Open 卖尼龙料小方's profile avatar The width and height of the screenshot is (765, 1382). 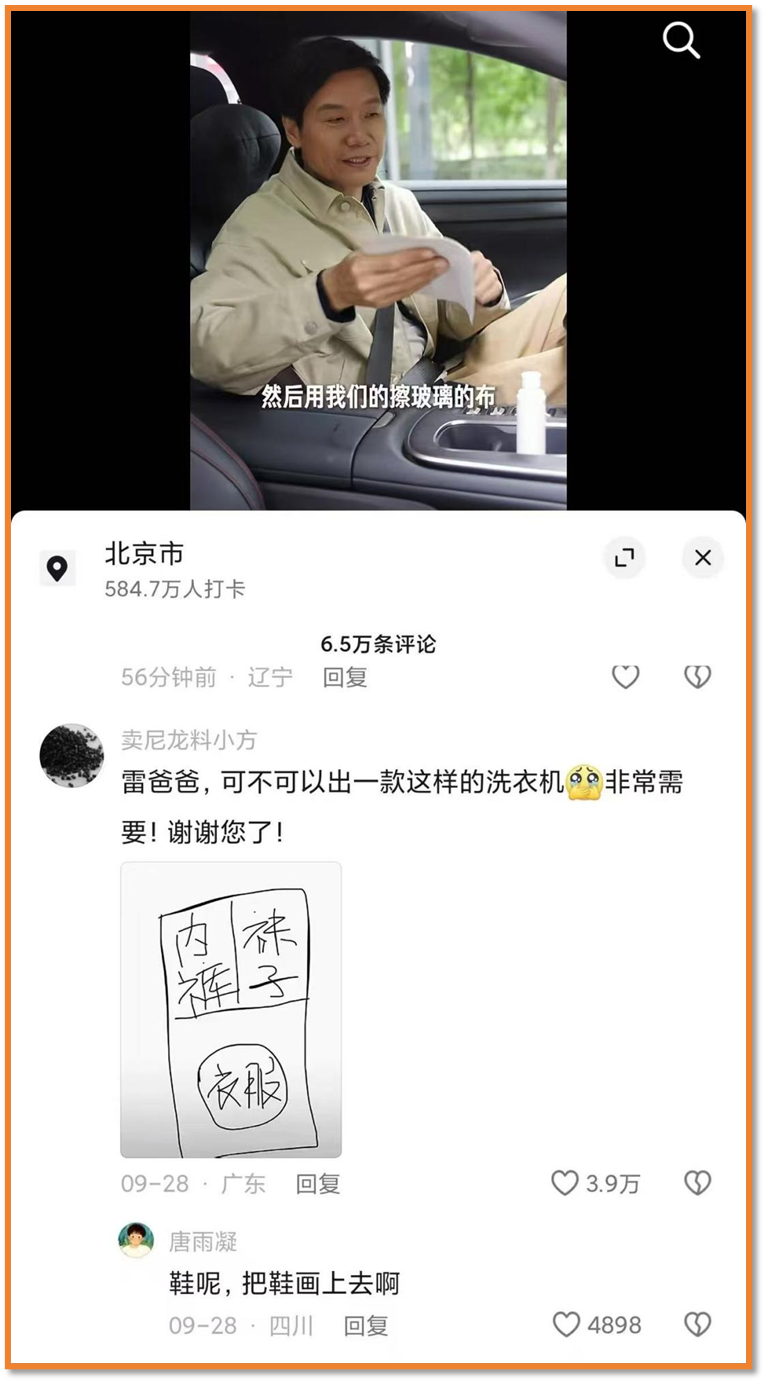point(71,755)
